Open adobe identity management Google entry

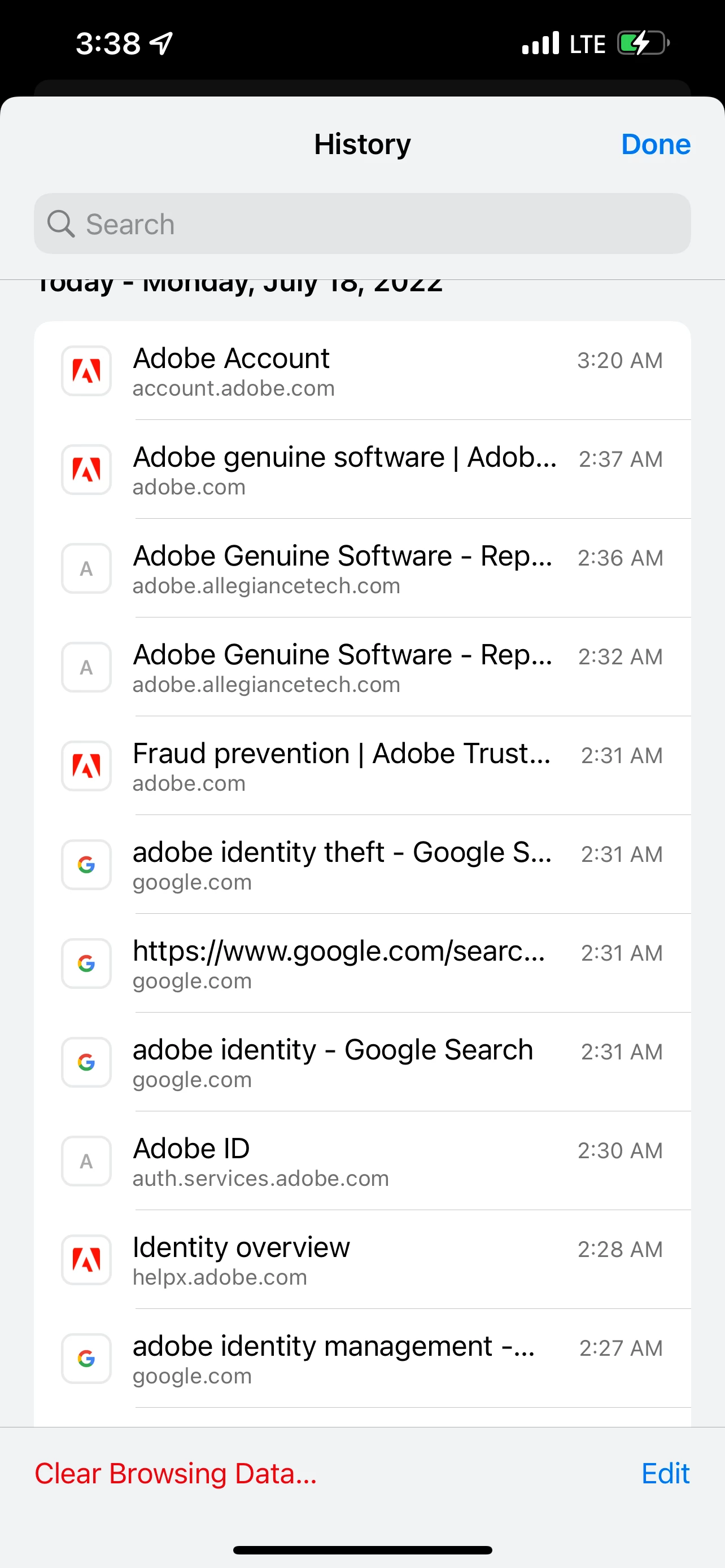point(362,1359)
